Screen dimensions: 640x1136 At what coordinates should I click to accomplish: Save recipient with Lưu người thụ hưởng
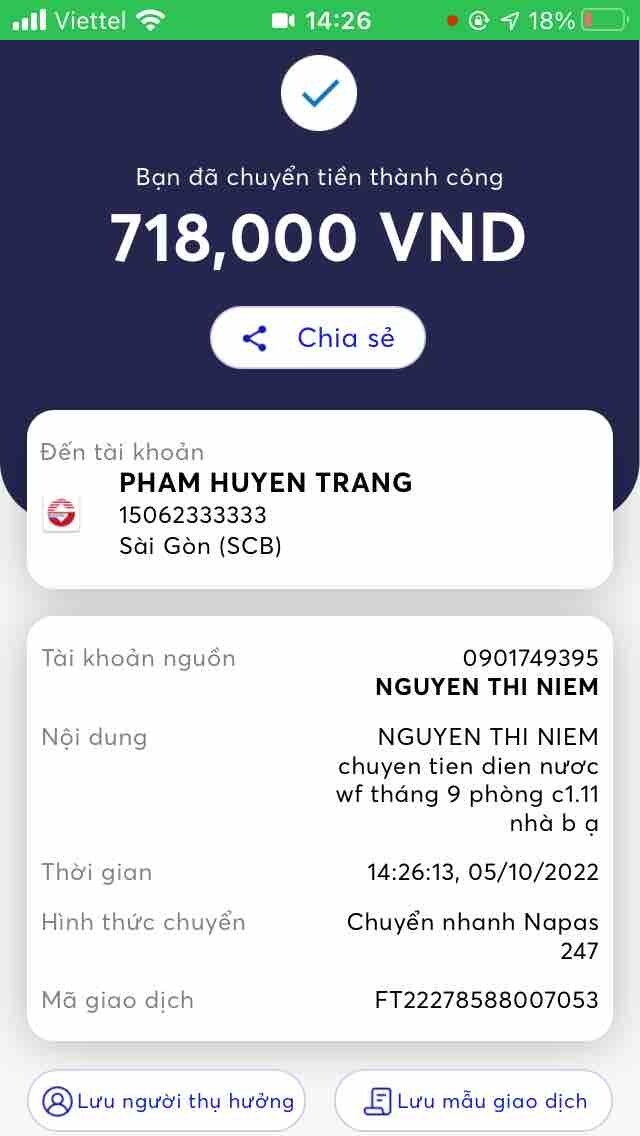166,1101
